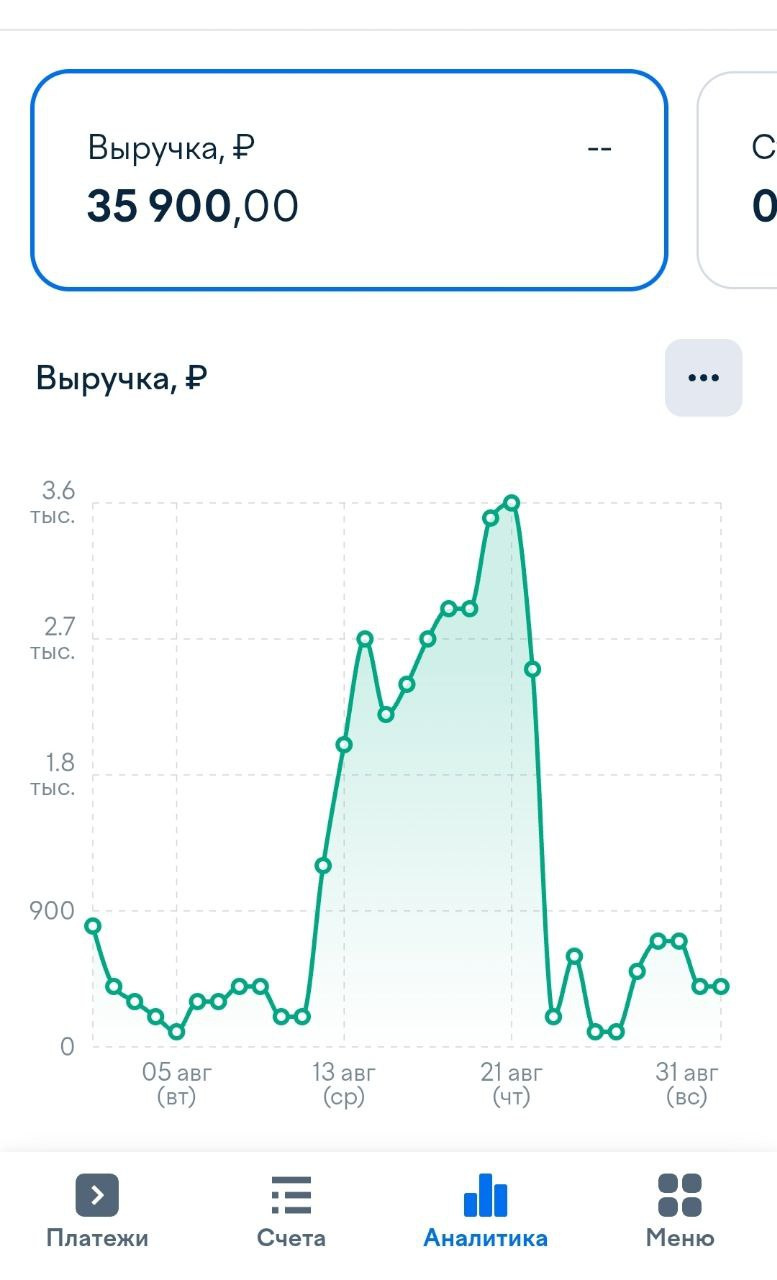Go to the Аналитика tab
This screenshot has width=777, height=1280.
point(485,1211)
